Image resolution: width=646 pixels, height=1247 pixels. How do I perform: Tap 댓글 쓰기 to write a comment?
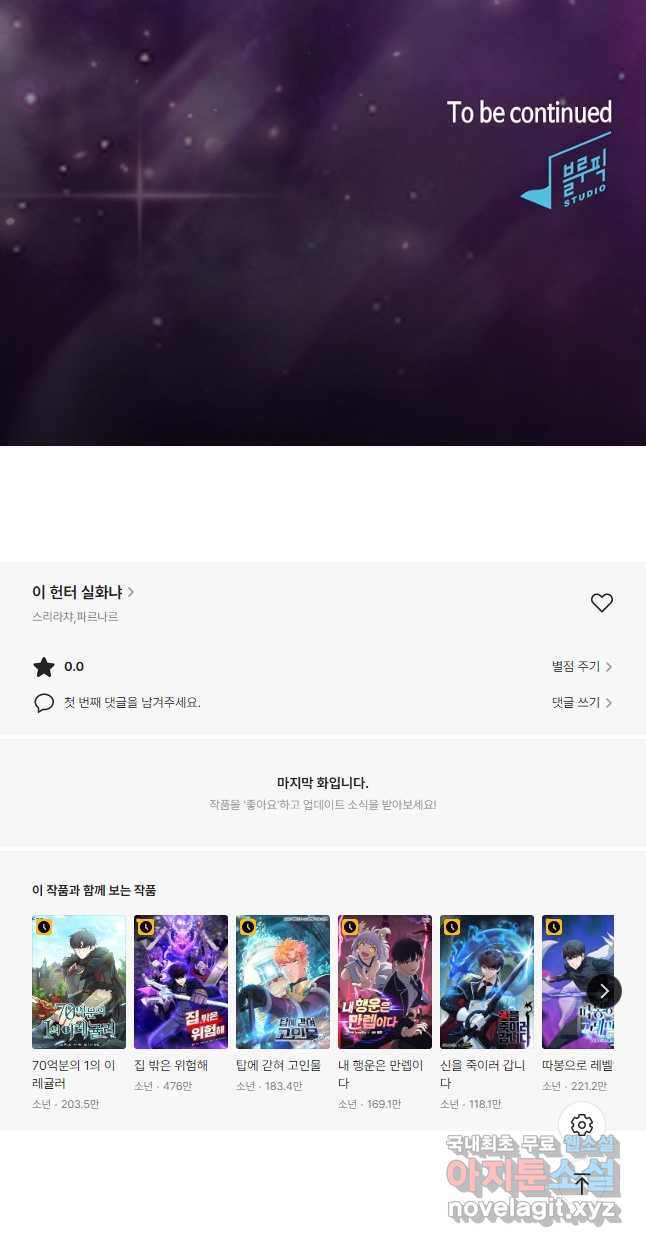pos(581,703)
